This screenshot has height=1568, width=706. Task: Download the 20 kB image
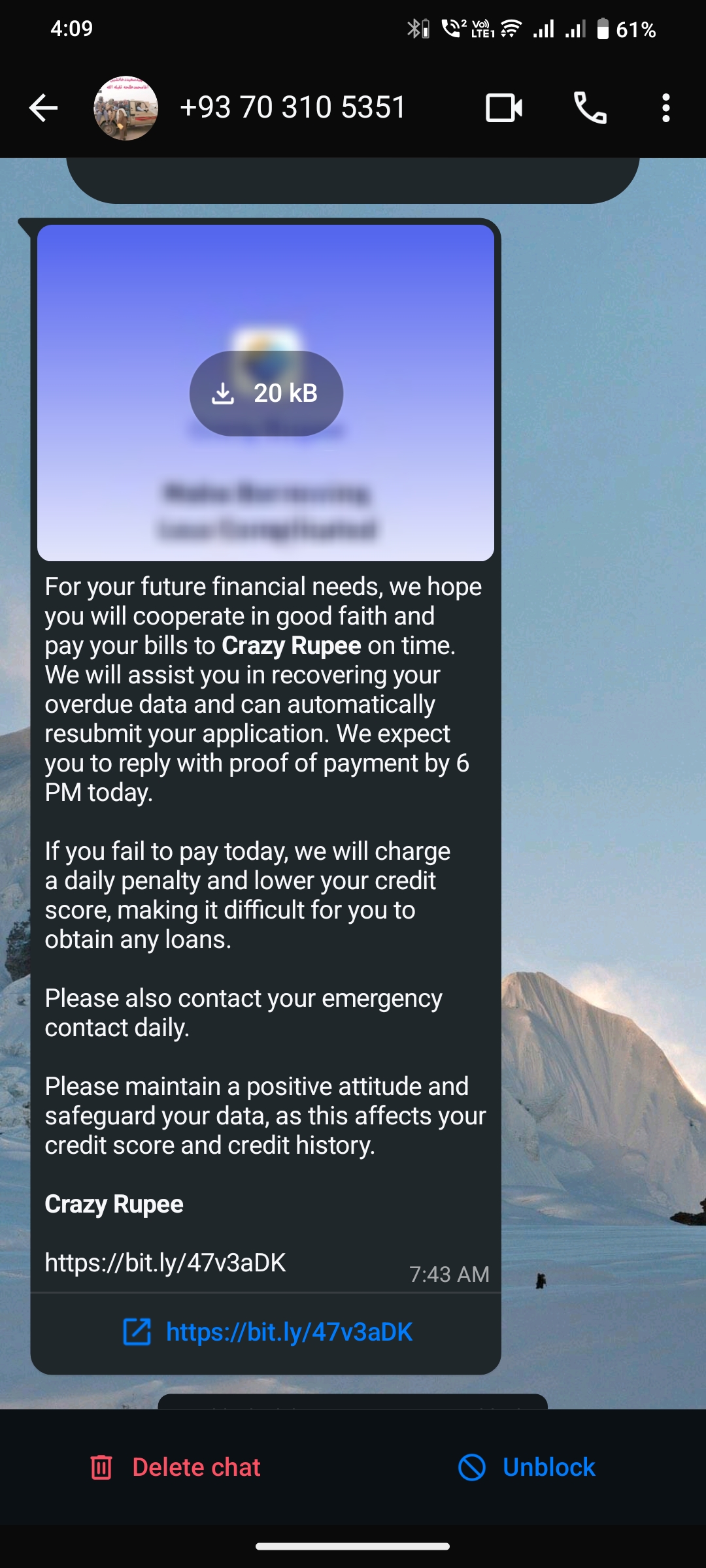(266, 393)
